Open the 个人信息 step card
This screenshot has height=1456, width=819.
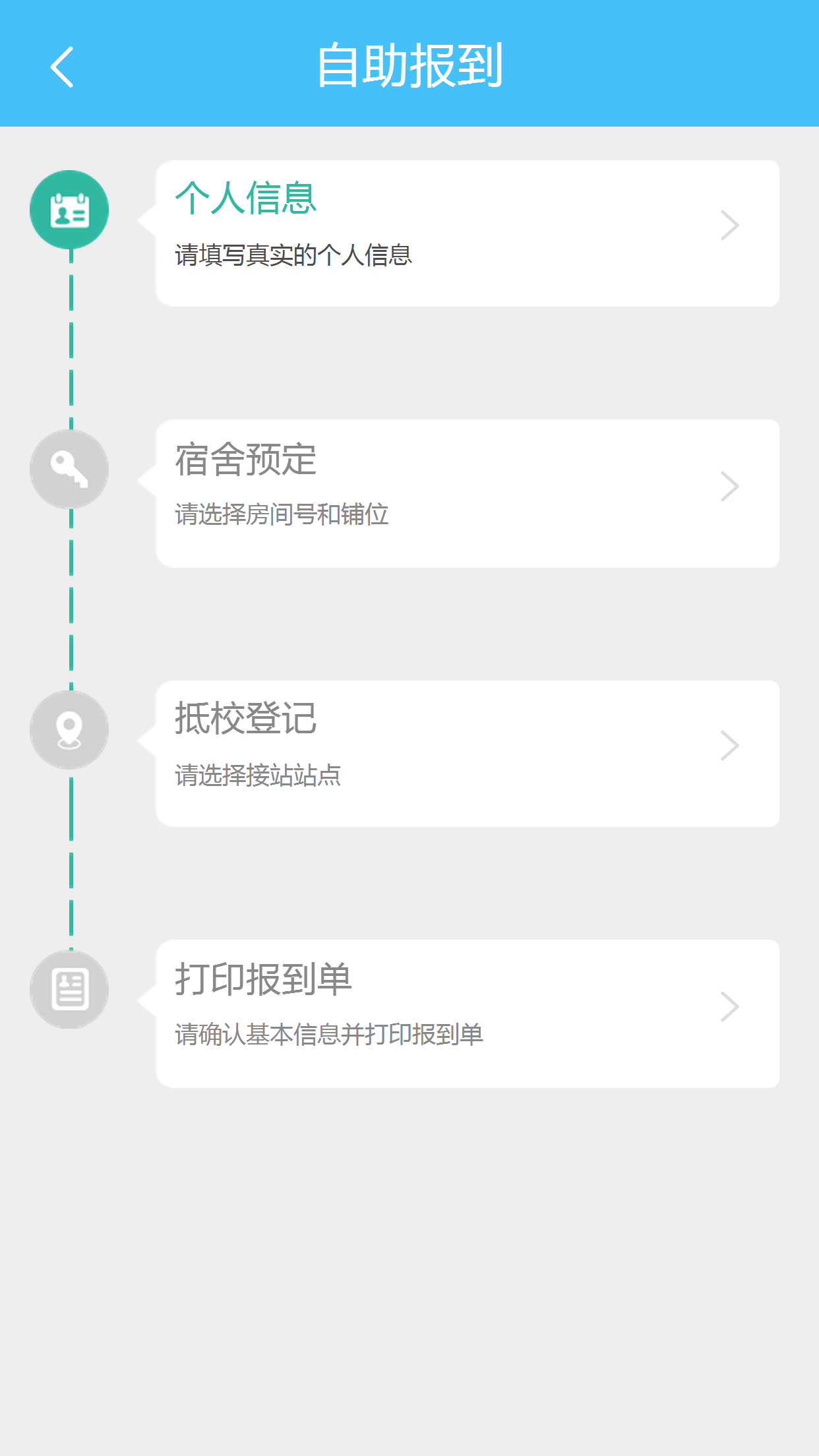point(468,233)
